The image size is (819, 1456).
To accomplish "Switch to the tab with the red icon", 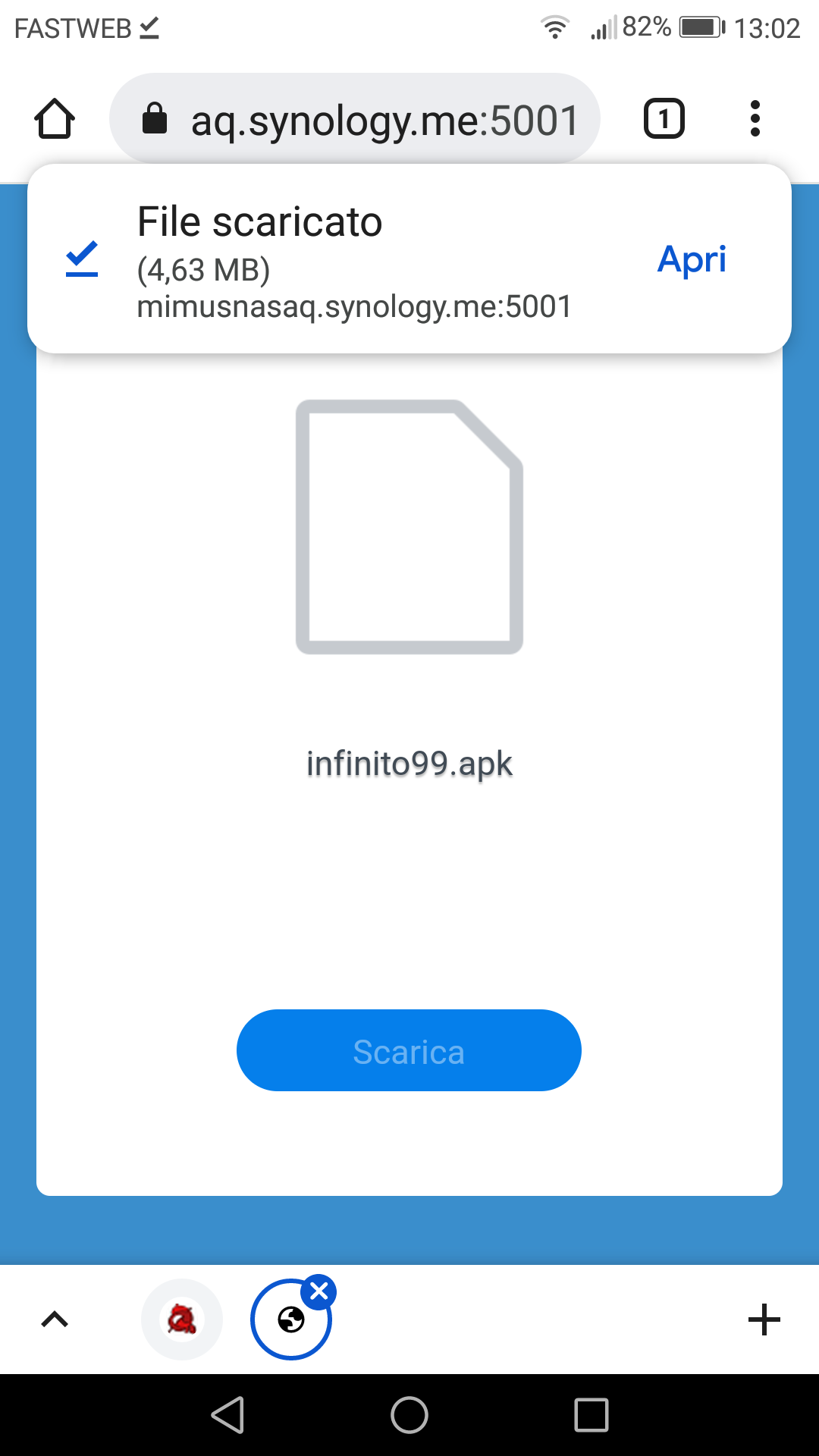I will 182,1319.
